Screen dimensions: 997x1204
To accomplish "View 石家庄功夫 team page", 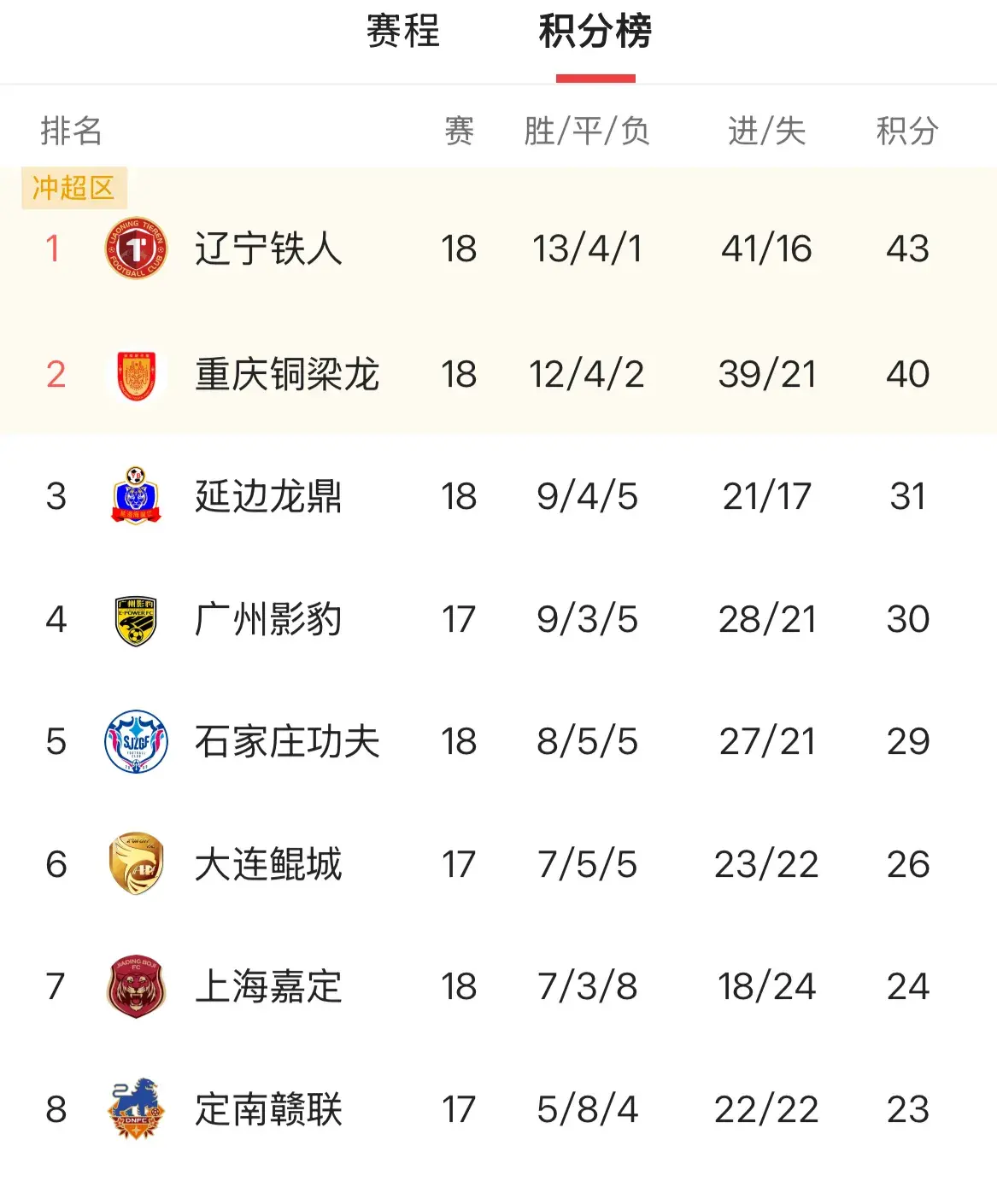I will [x=286, y=741].
